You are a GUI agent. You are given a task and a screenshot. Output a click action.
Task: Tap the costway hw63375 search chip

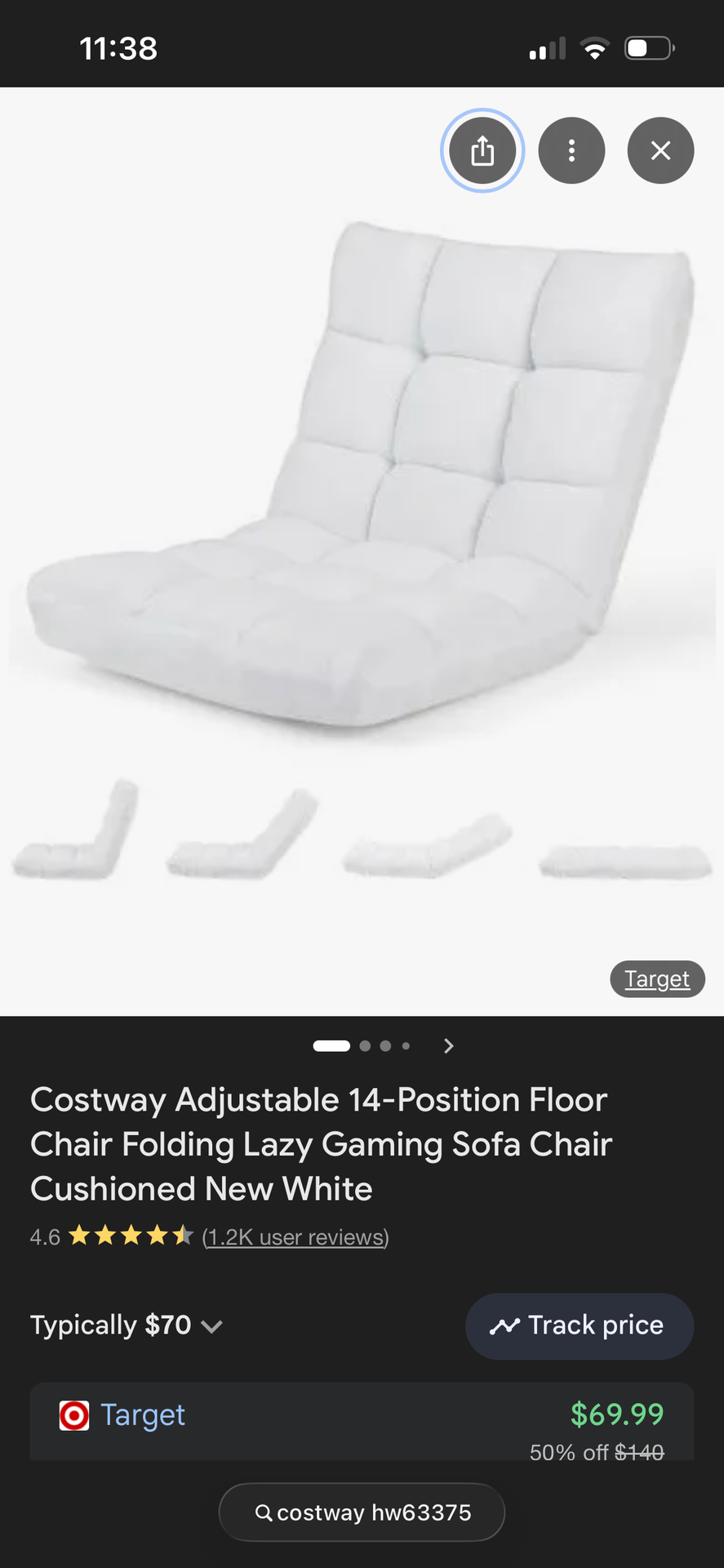(362, 1512)
